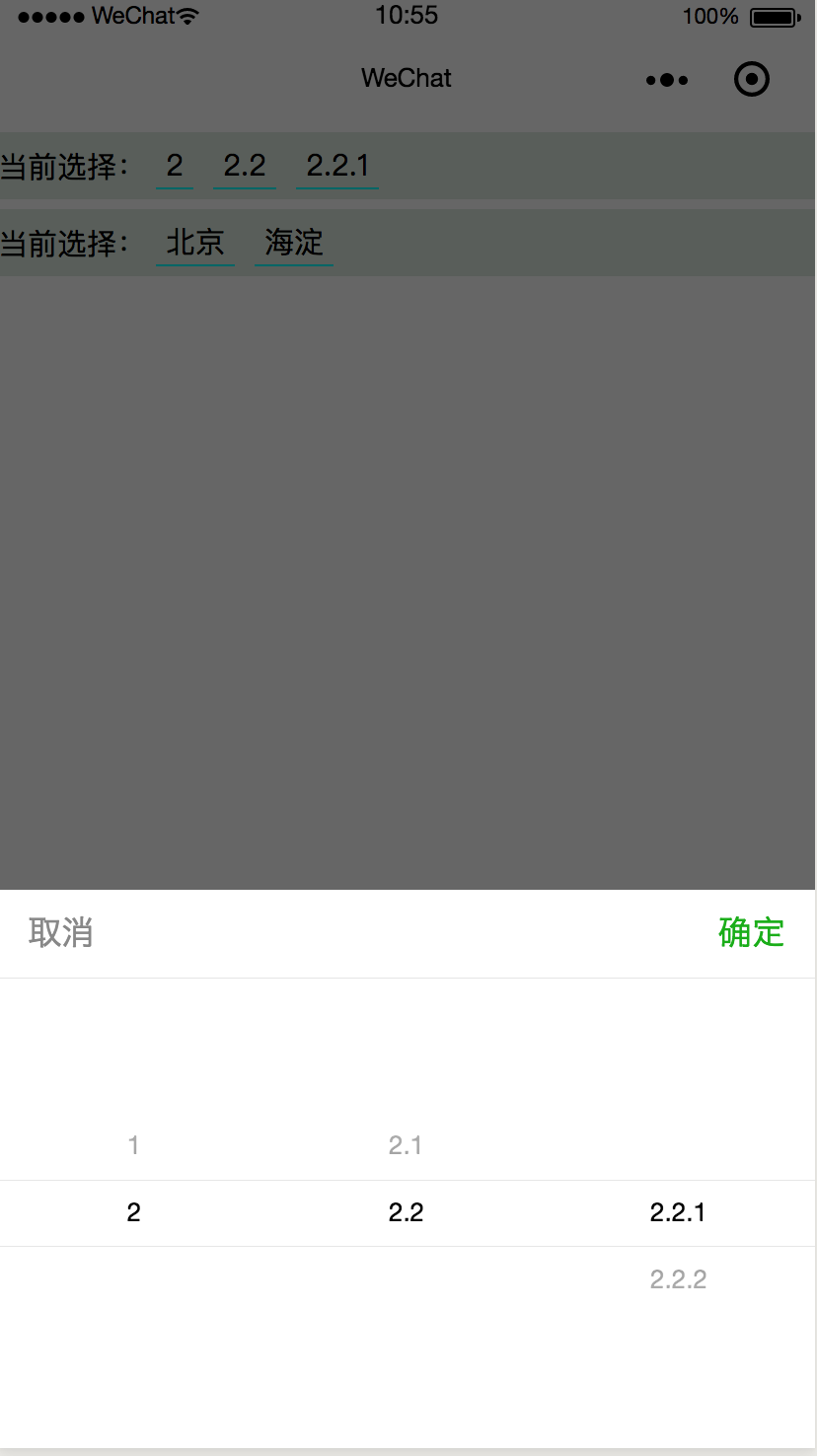
Task: Open the 海淀 district selector
Action: pyautogui.click(x=293, y=242)
